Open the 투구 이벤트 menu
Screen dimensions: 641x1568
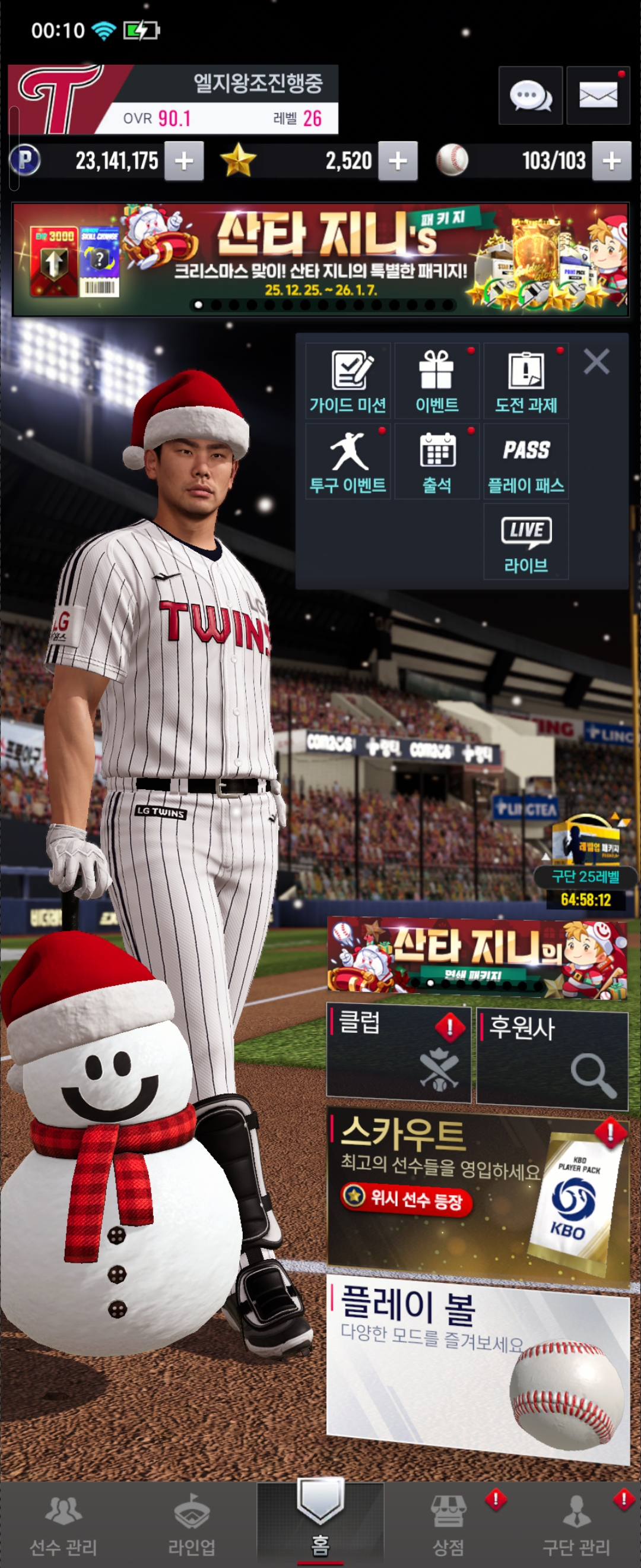coord(348,461)
